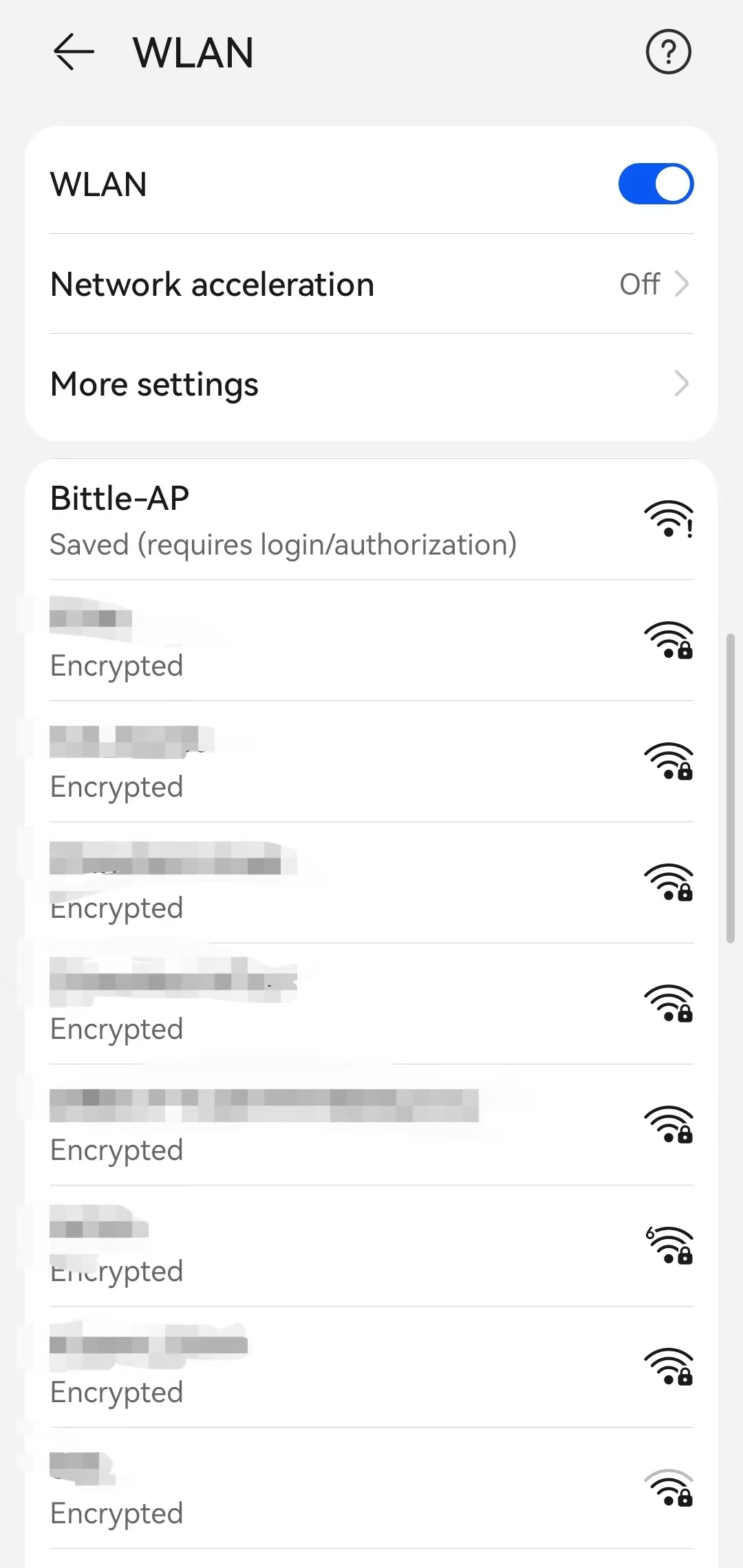Open More settings

coord(371,384)
